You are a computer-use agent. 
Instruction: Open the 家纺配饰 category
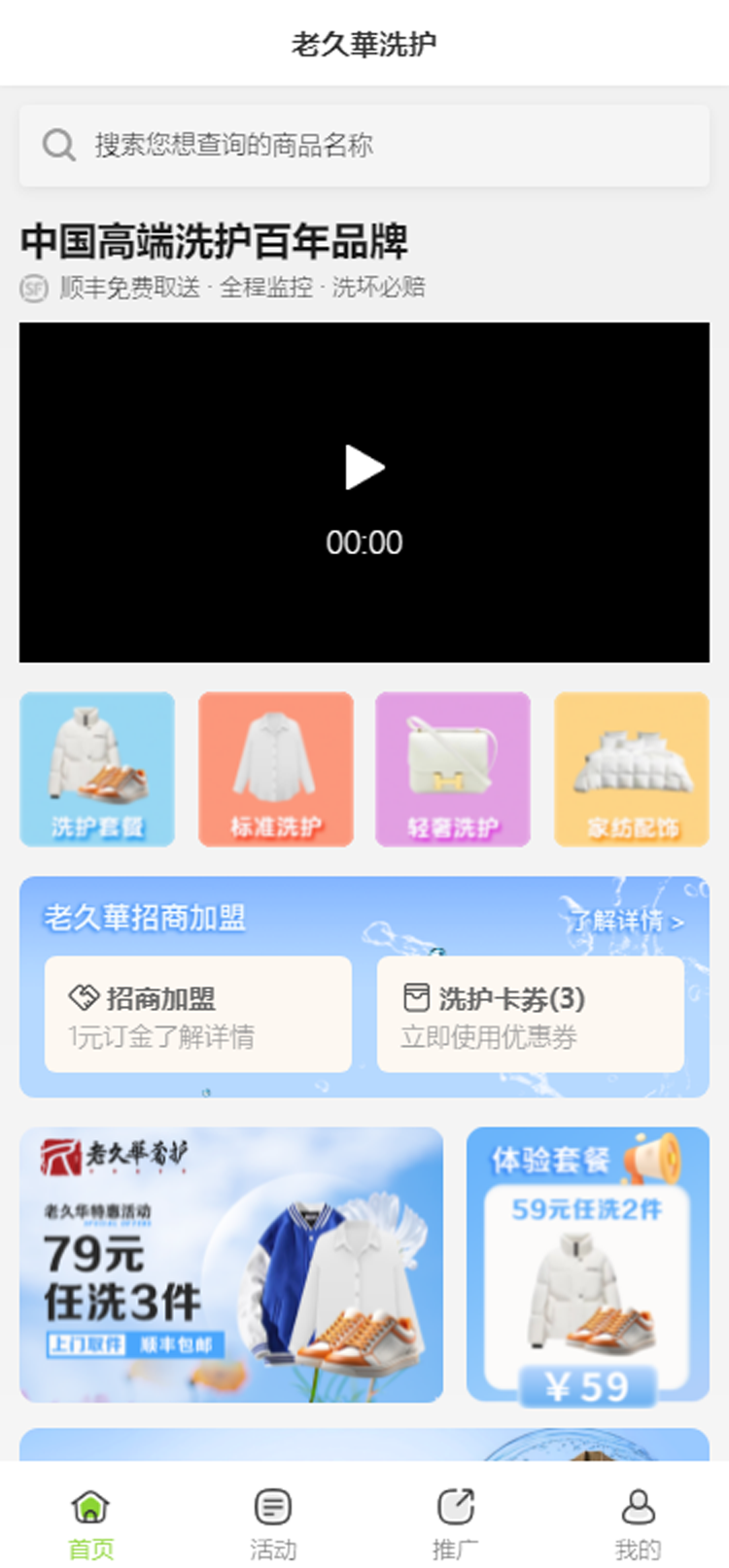tap(632, 769)
